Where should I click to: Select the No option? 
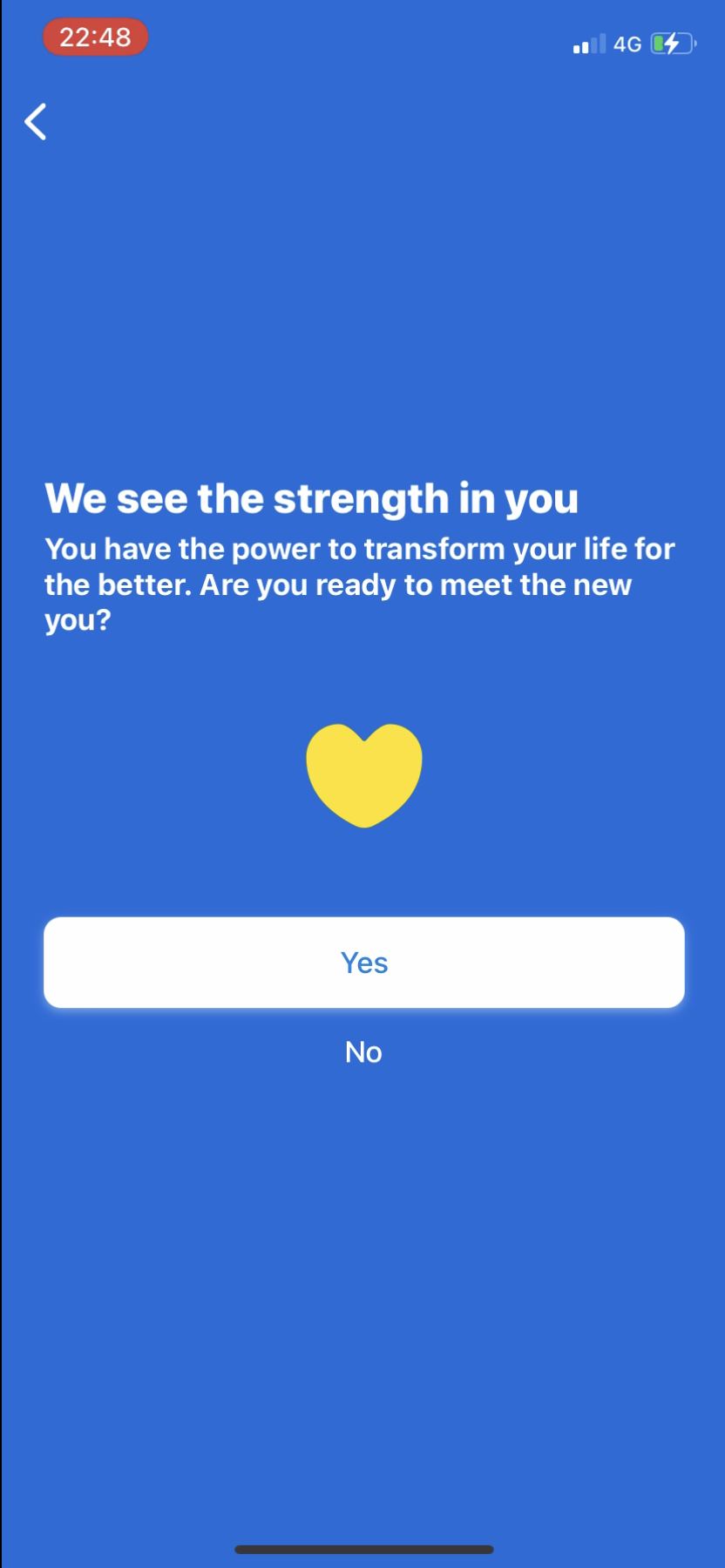363,1052
